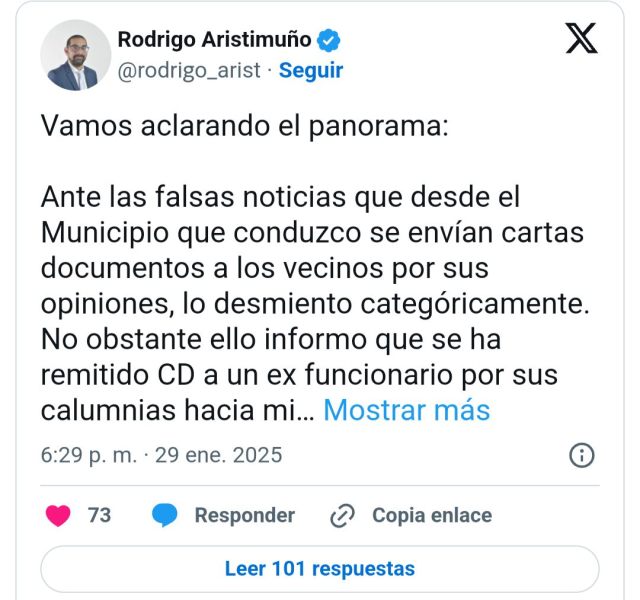Open the tweet's timestamp 29 ene. 2025
This screenshot has height=600, width=640.
(x=161, y=455)
